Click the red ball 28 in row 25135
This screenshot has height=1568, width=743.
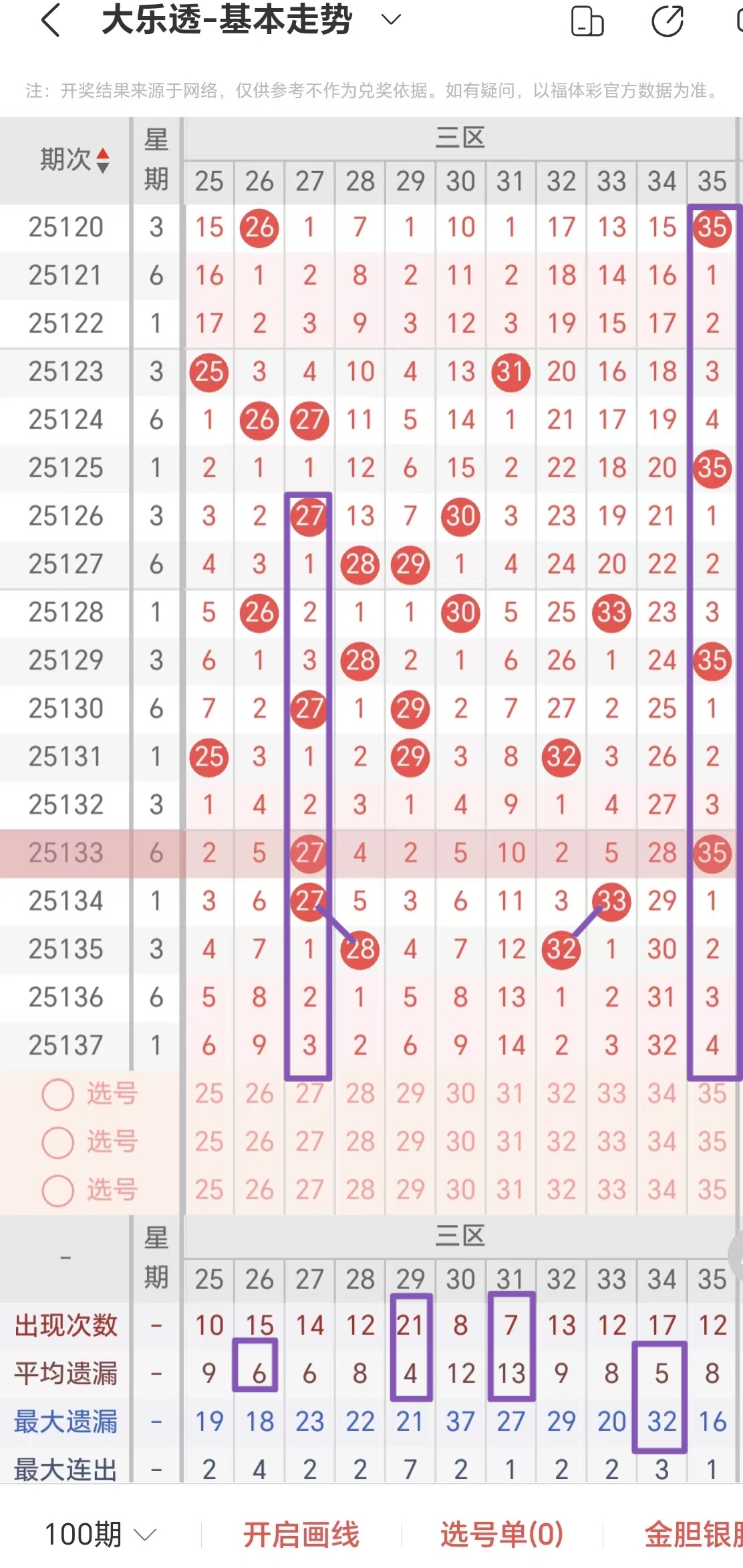359,948
